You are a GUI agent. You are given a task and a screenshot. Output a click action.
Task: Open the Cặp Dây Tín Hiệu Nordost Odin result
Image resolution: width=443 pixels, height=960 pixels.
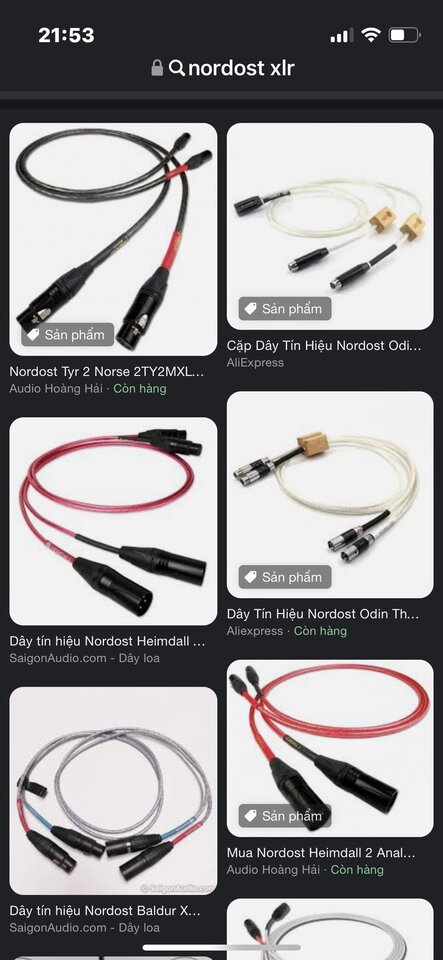click(324, 346)
